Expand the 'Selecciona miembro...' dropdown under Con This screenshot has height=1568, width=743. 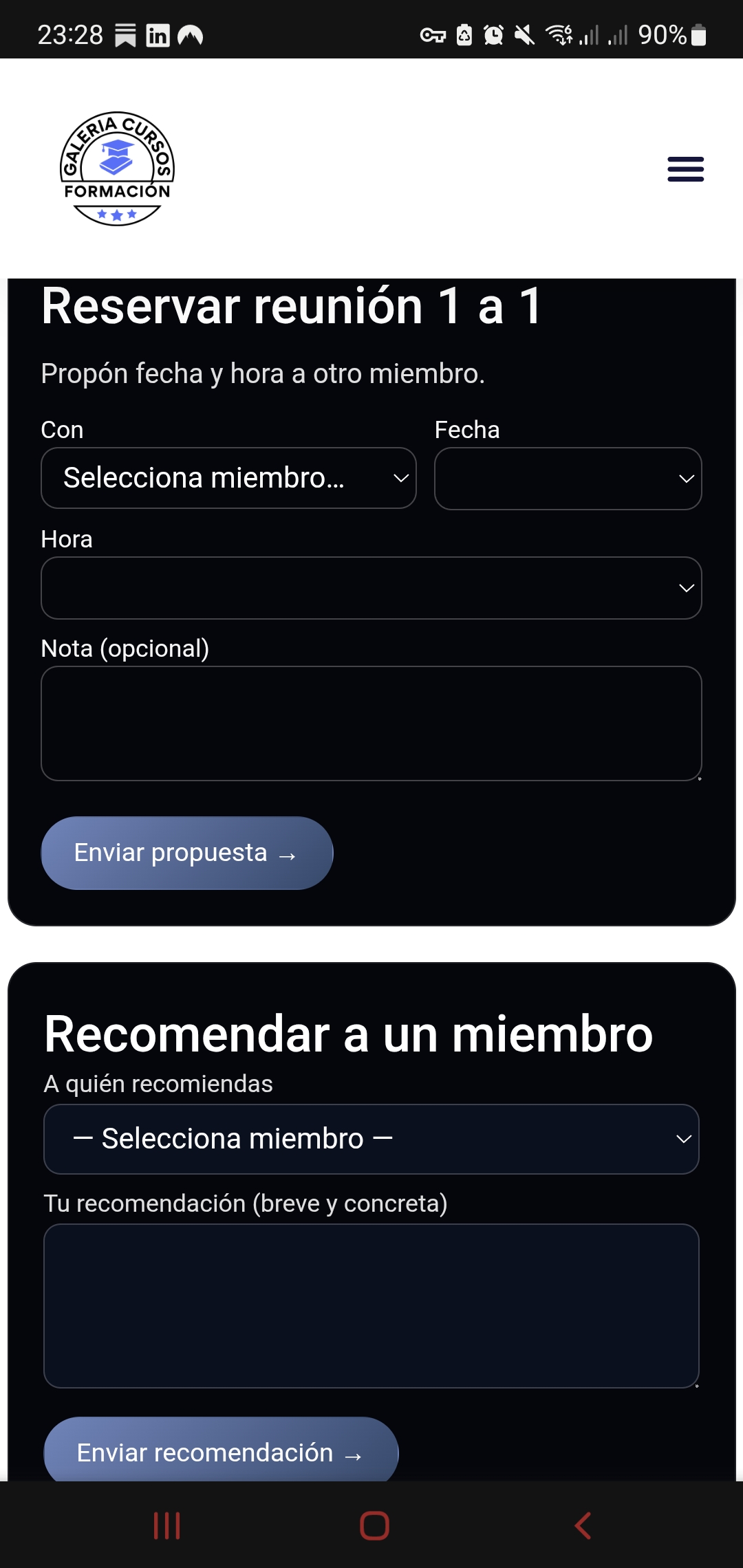coord(228,478)
